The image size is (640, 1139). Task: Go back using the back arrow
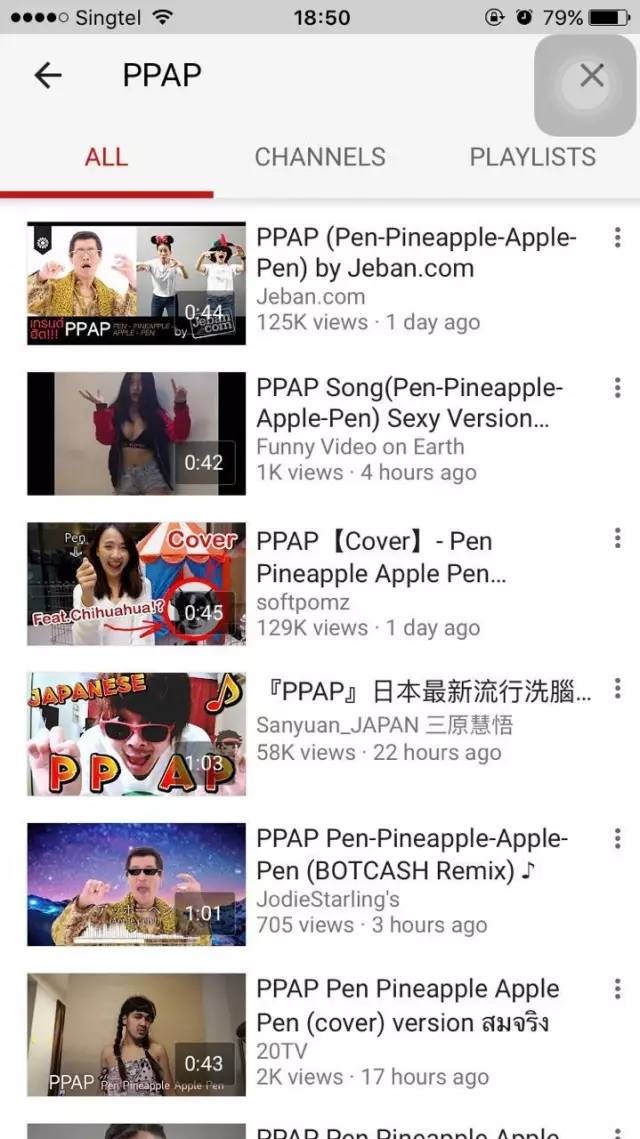tap(48, 75)
